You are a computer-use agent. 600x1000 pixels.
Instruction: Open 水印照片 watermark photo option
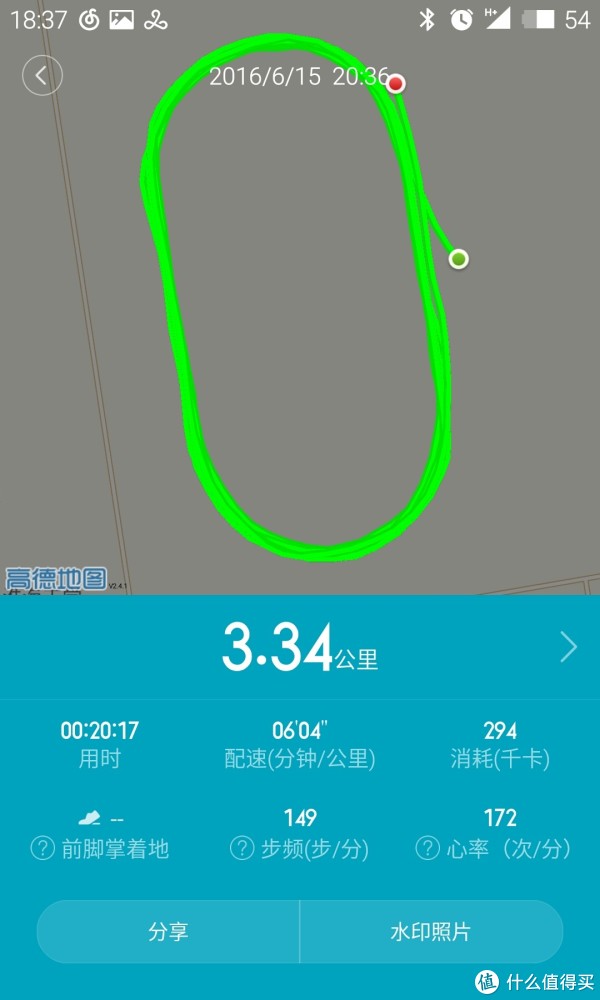pyautogui.click(x=431, y=932)
